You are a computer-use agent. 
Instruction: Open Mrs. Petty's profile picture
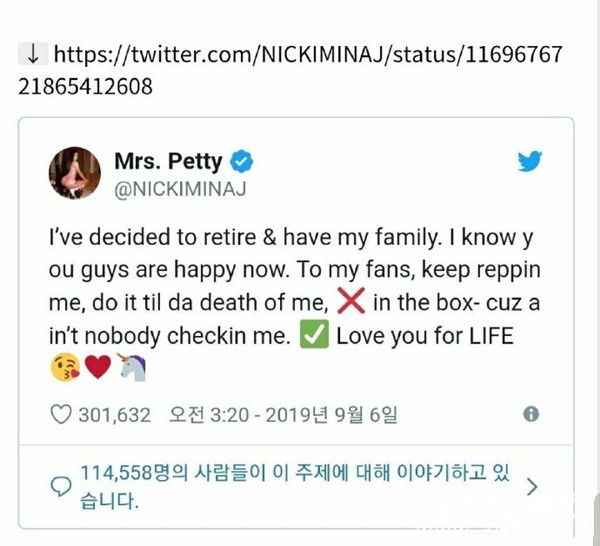pos(75,171)
